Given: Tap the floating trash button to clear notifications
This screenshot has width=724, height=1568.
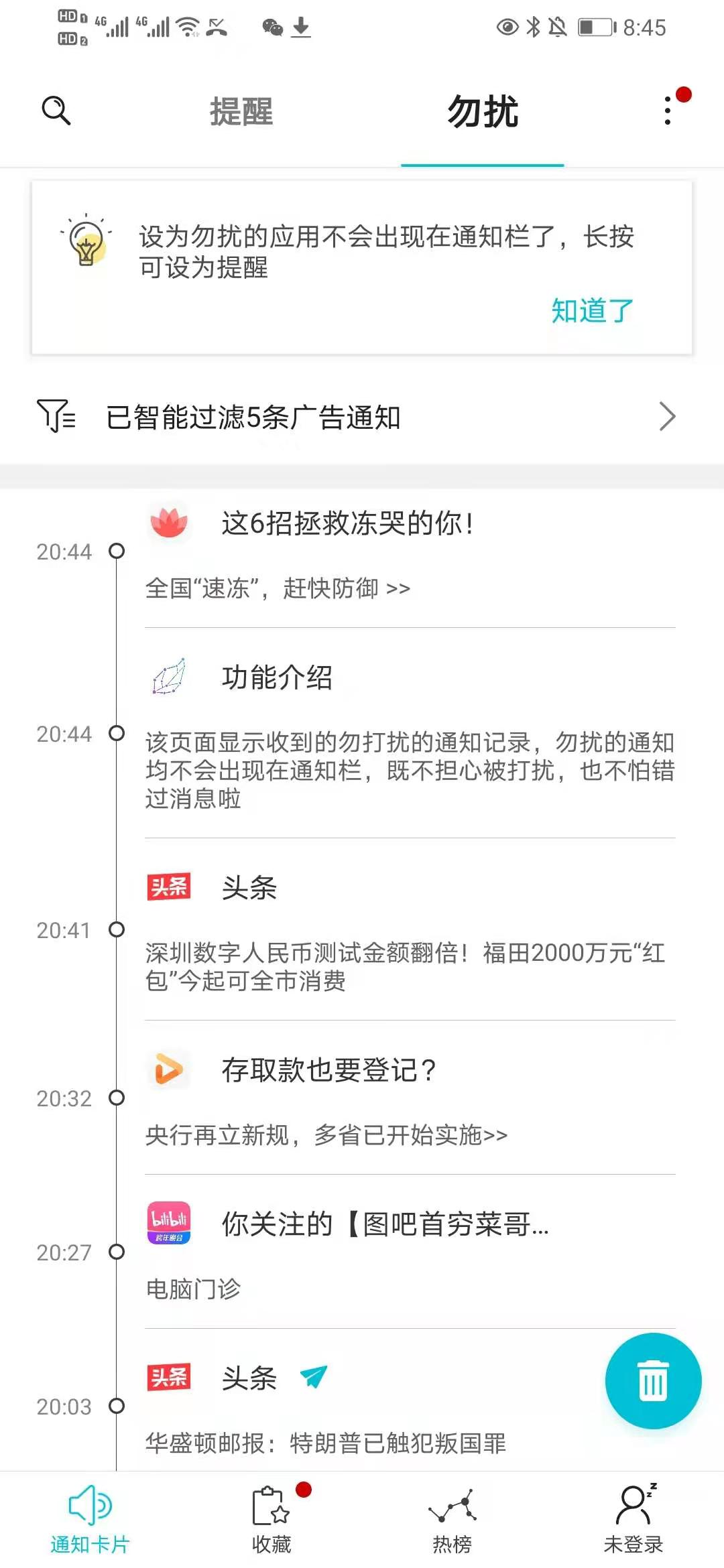Looking at the screenshot, I should click(653, 1380).
